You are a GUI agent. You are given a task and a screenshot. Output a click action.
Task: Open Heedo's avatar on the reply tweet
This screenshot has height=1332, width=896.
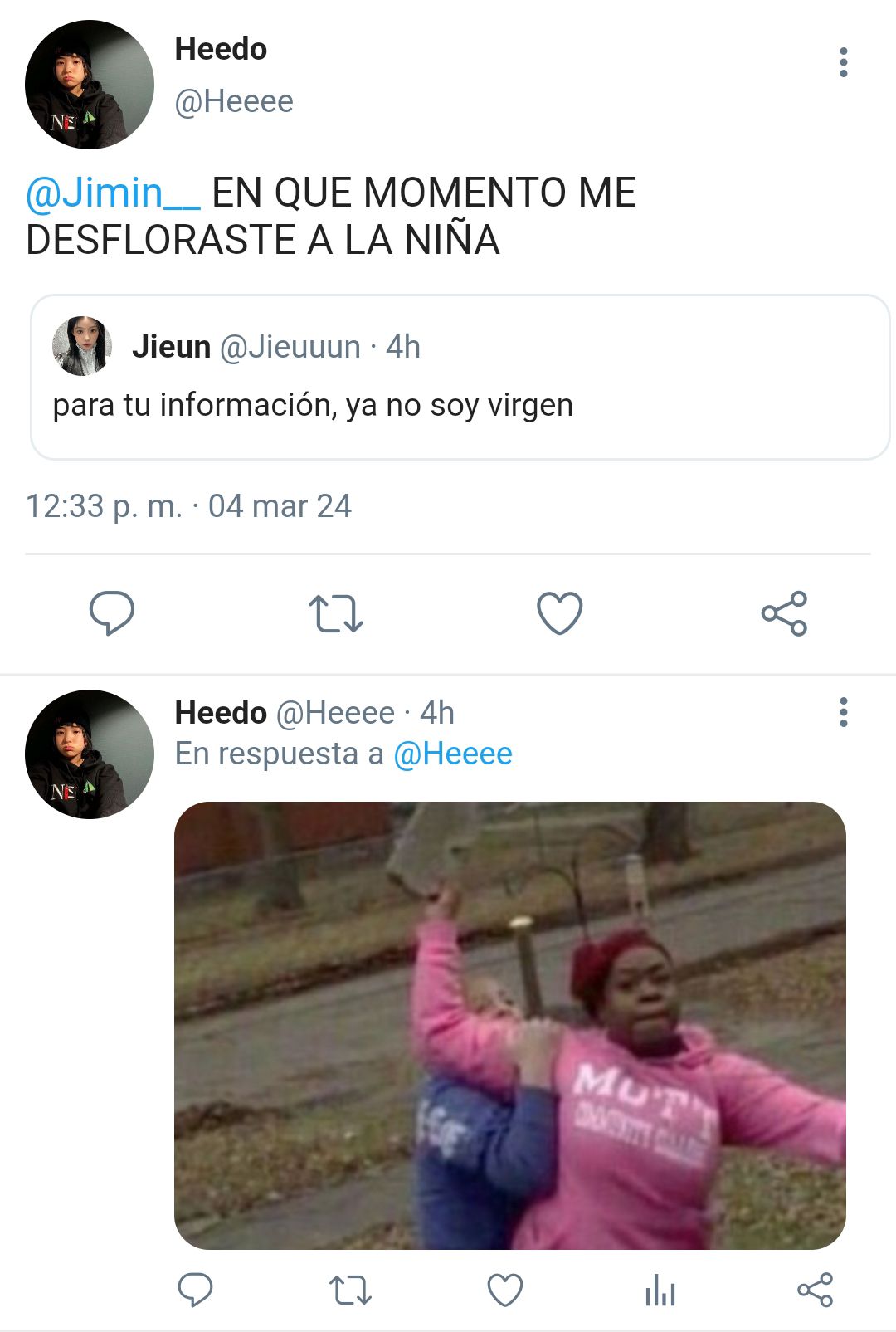coord(90,754)
